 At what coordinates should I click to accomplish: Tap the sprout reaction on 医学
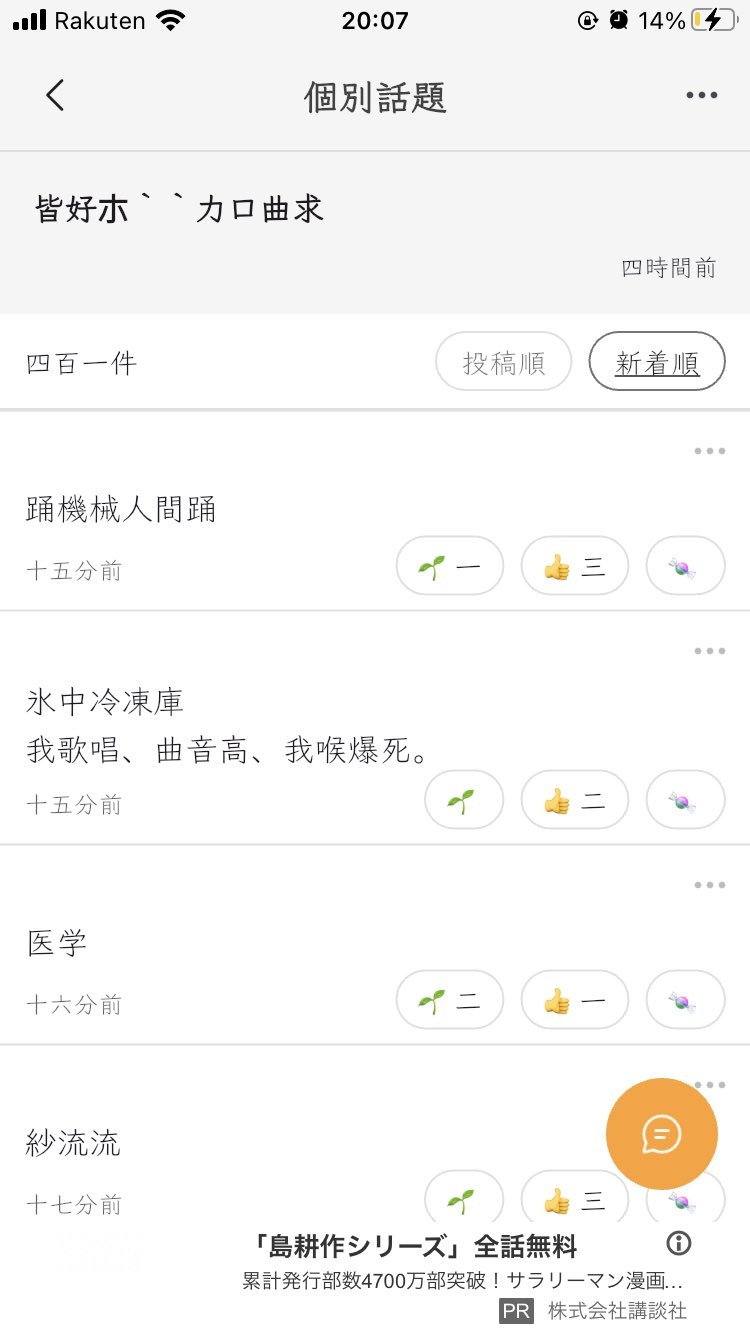click(x=450, y=1000)
